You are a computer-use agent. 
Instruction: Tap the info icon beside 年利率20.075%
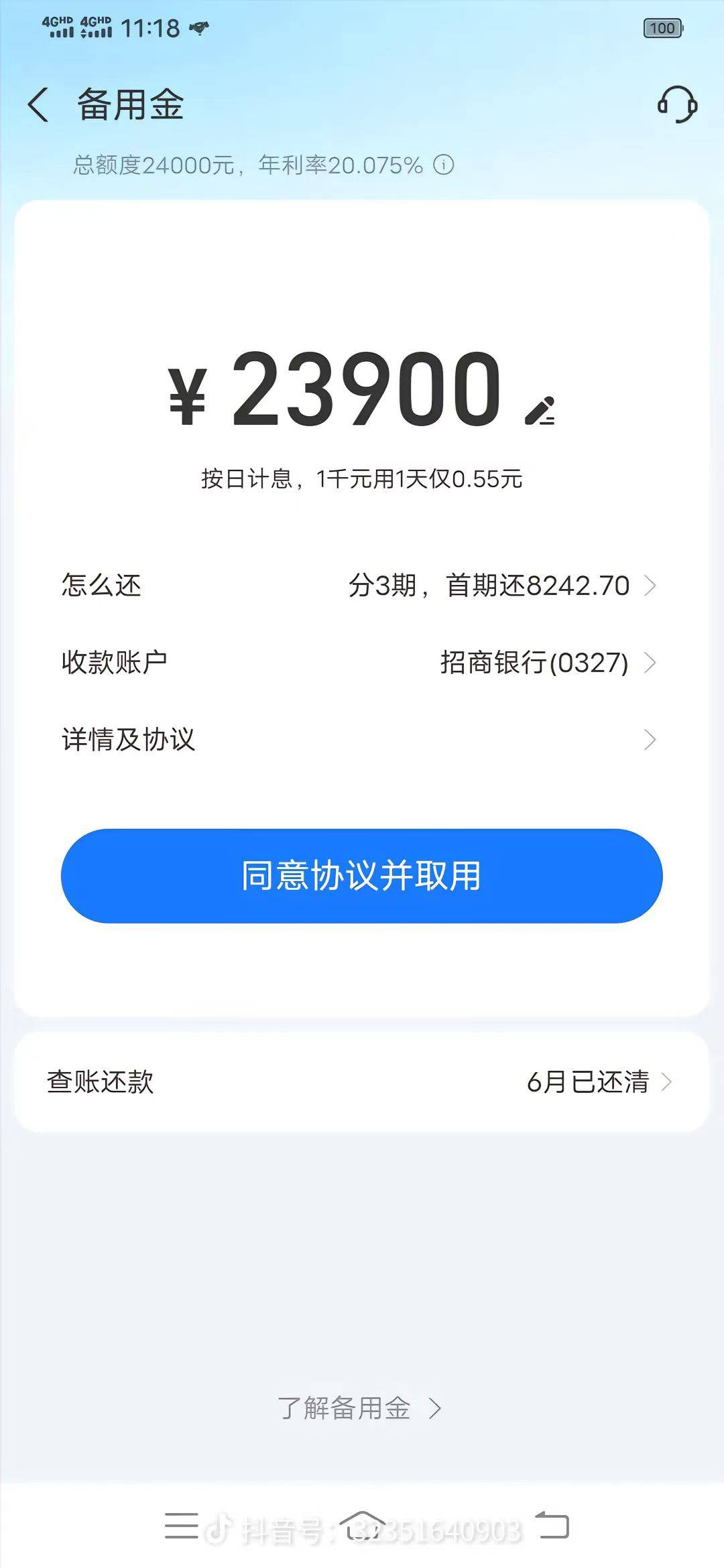pyautogui.click(x=443, y=165)
